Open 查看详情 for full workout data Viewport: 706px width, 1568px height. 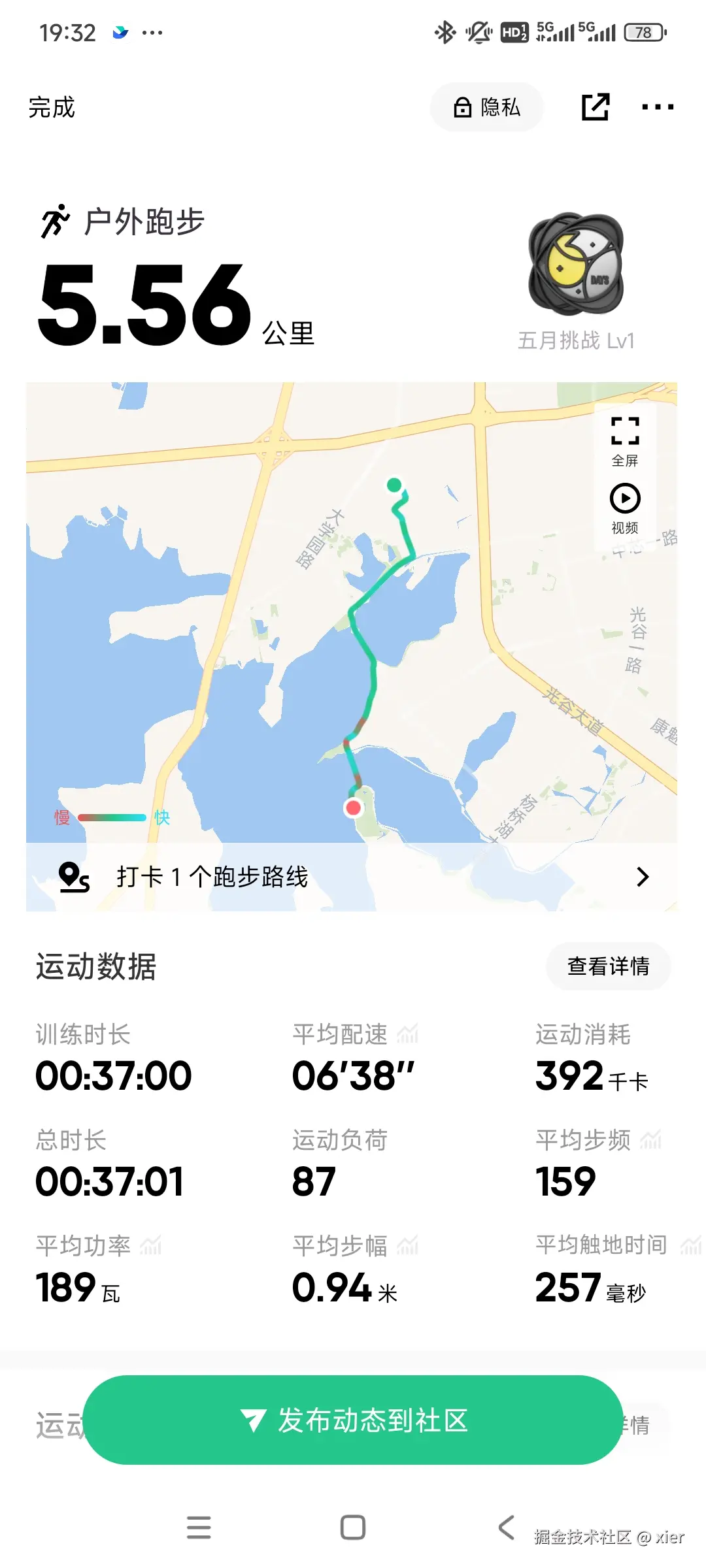pyautogui.click(x=607, y=966)
